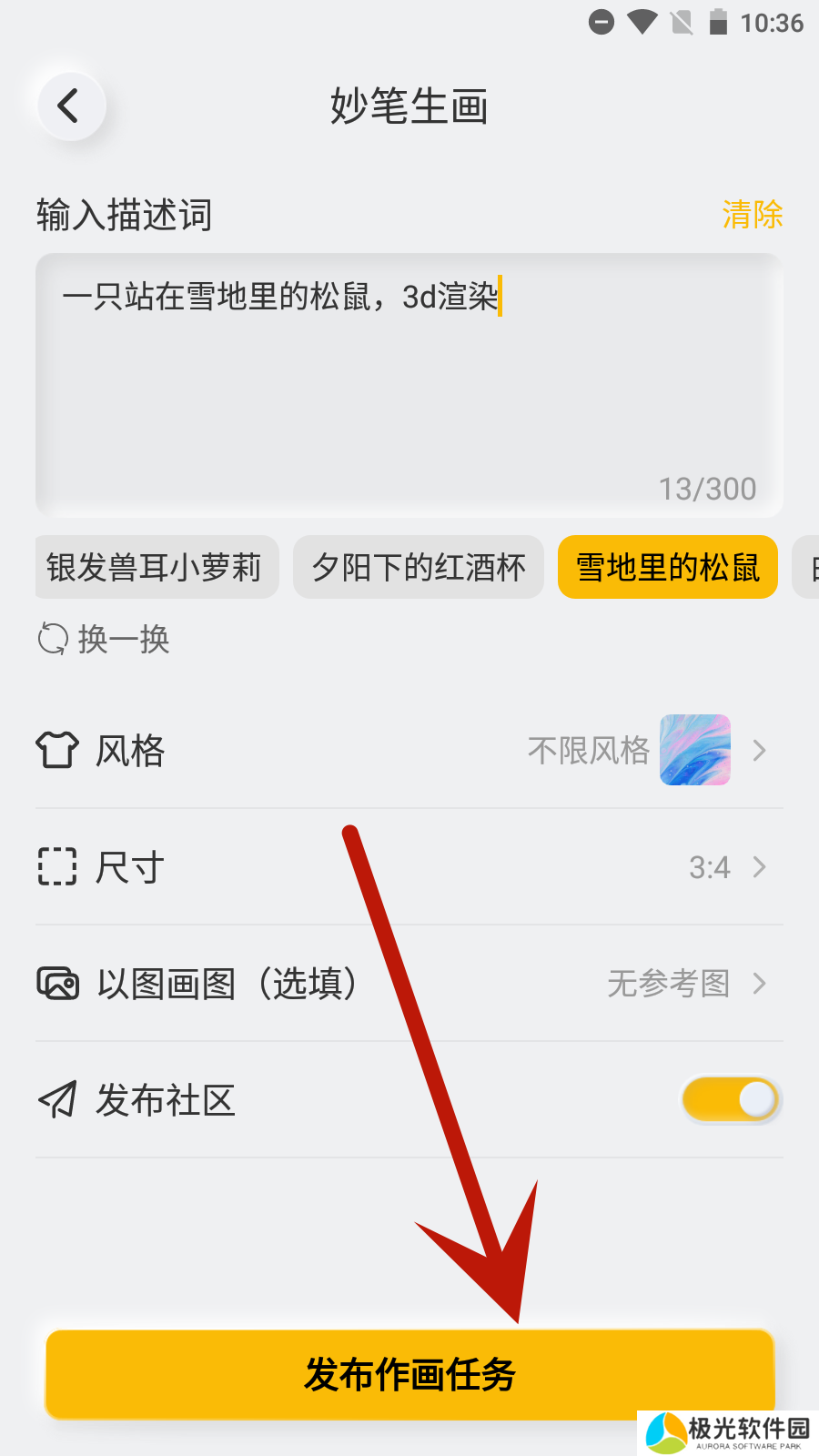Toggle the 发布社区 switch off

pyautogui.click(x=731, y=1099)
